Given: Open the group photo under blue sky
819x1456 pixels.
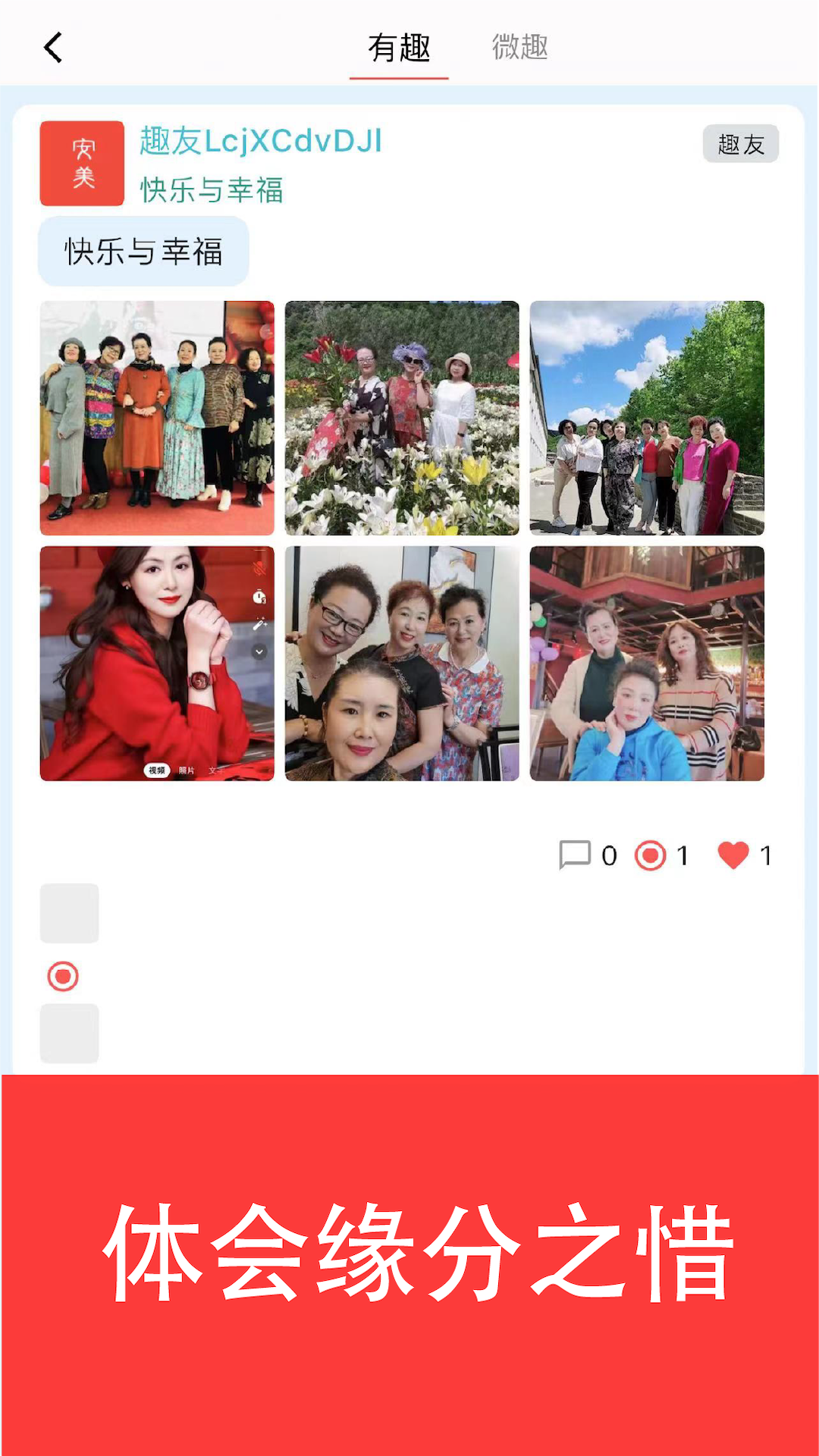Looking at the screenshot, I should [x=646, y=416].
